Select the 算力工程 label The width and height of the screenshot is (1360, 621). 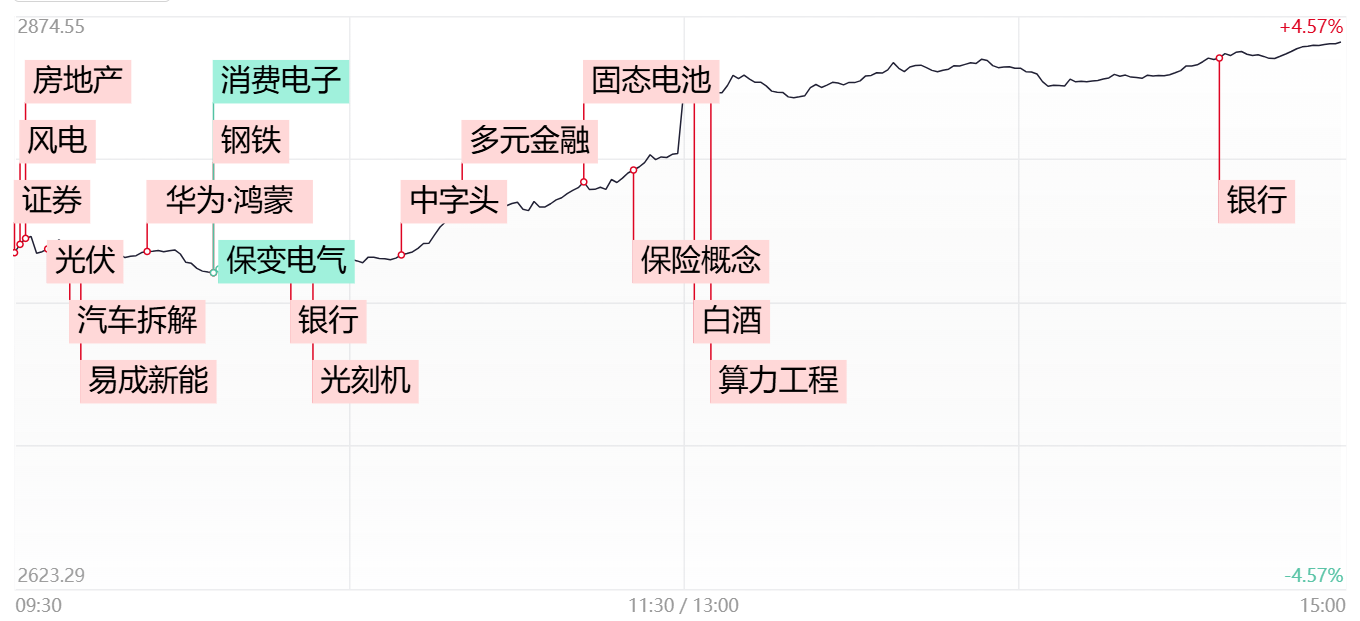pos(779,381)
